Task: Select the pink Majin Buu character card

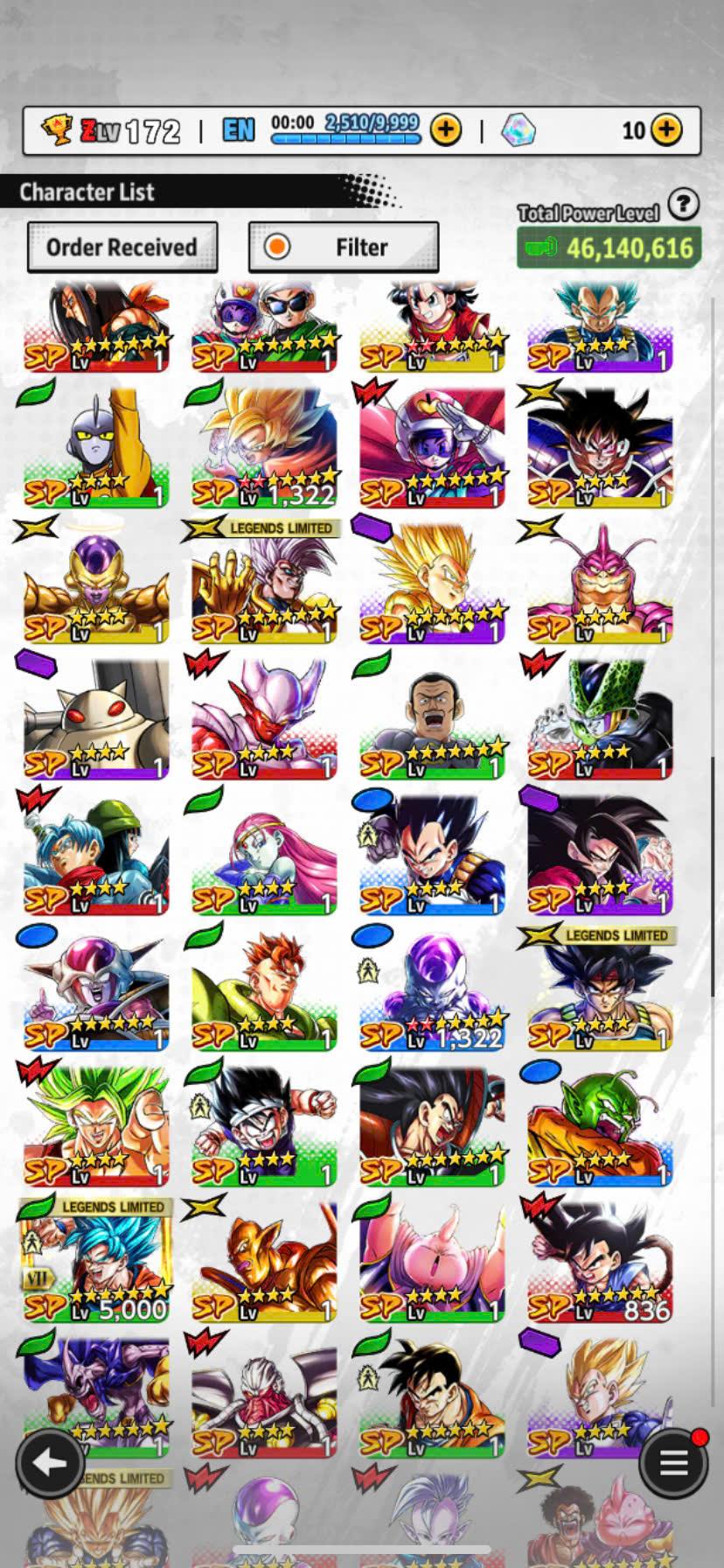Action: tap(432, 1262)
